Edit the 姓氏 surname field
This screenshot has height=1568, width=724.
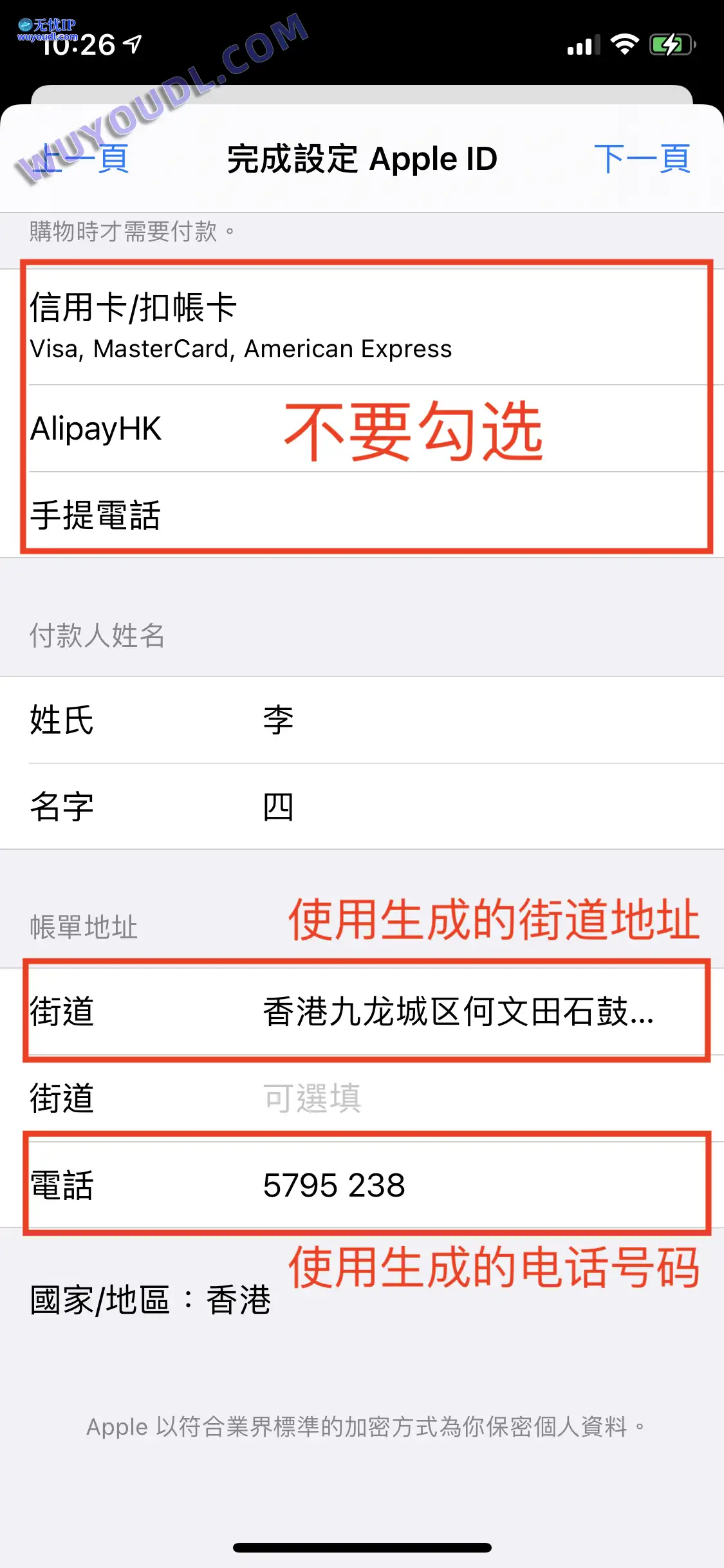[x=362, y=720]
